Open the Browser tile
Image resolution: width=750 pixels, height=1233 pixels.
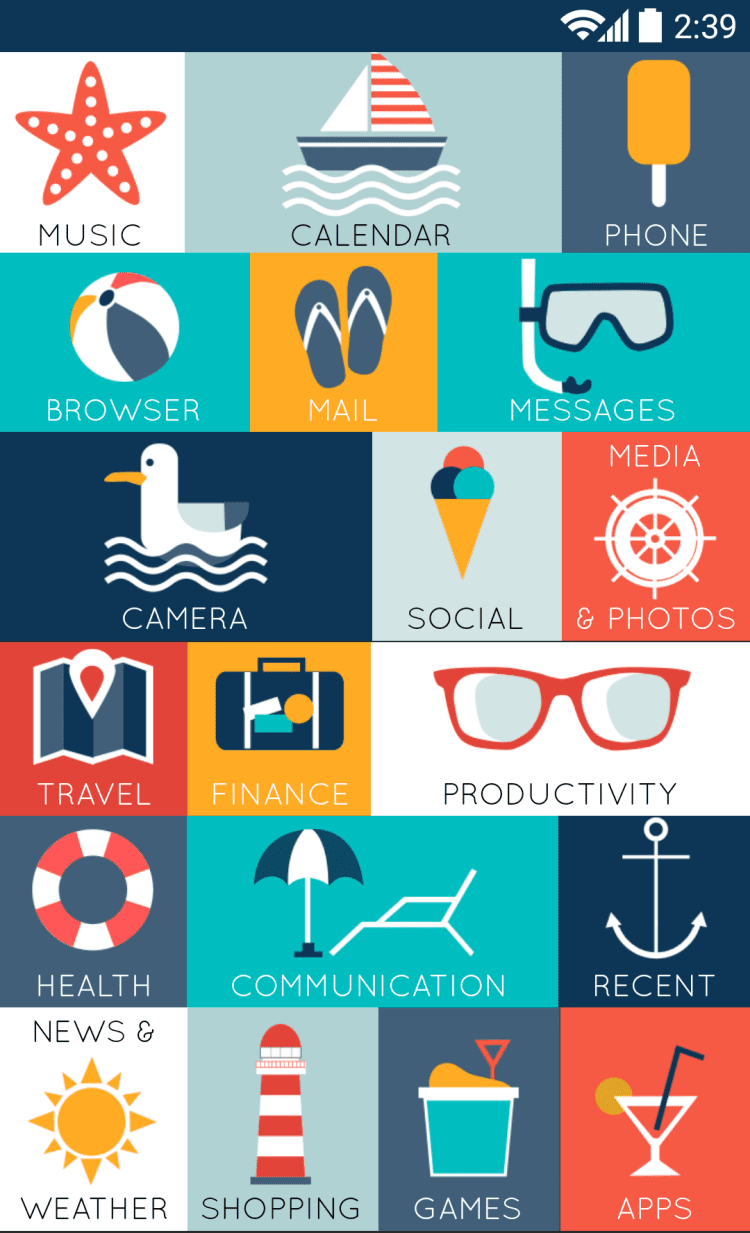(124, 342)
